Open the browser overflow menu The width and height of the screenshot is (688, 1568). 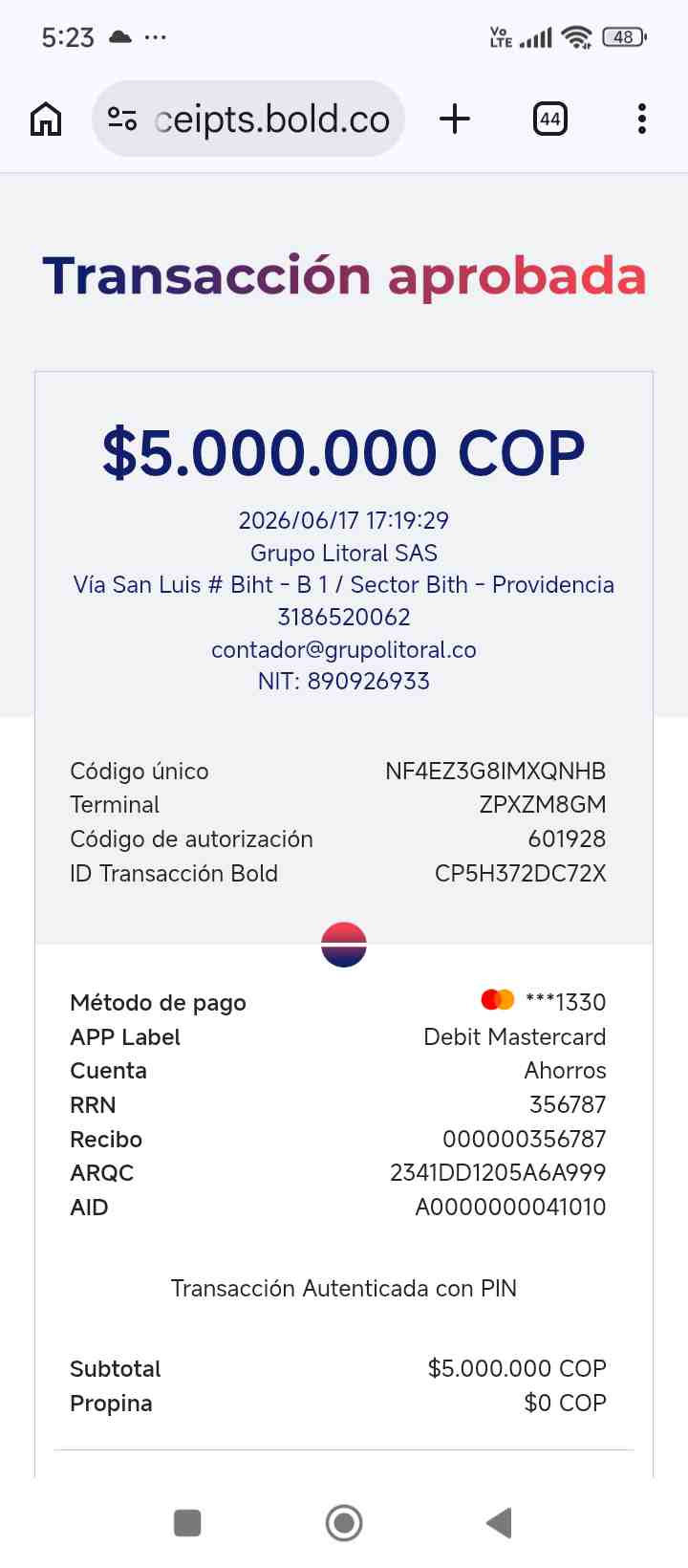[x=642, y=120]
